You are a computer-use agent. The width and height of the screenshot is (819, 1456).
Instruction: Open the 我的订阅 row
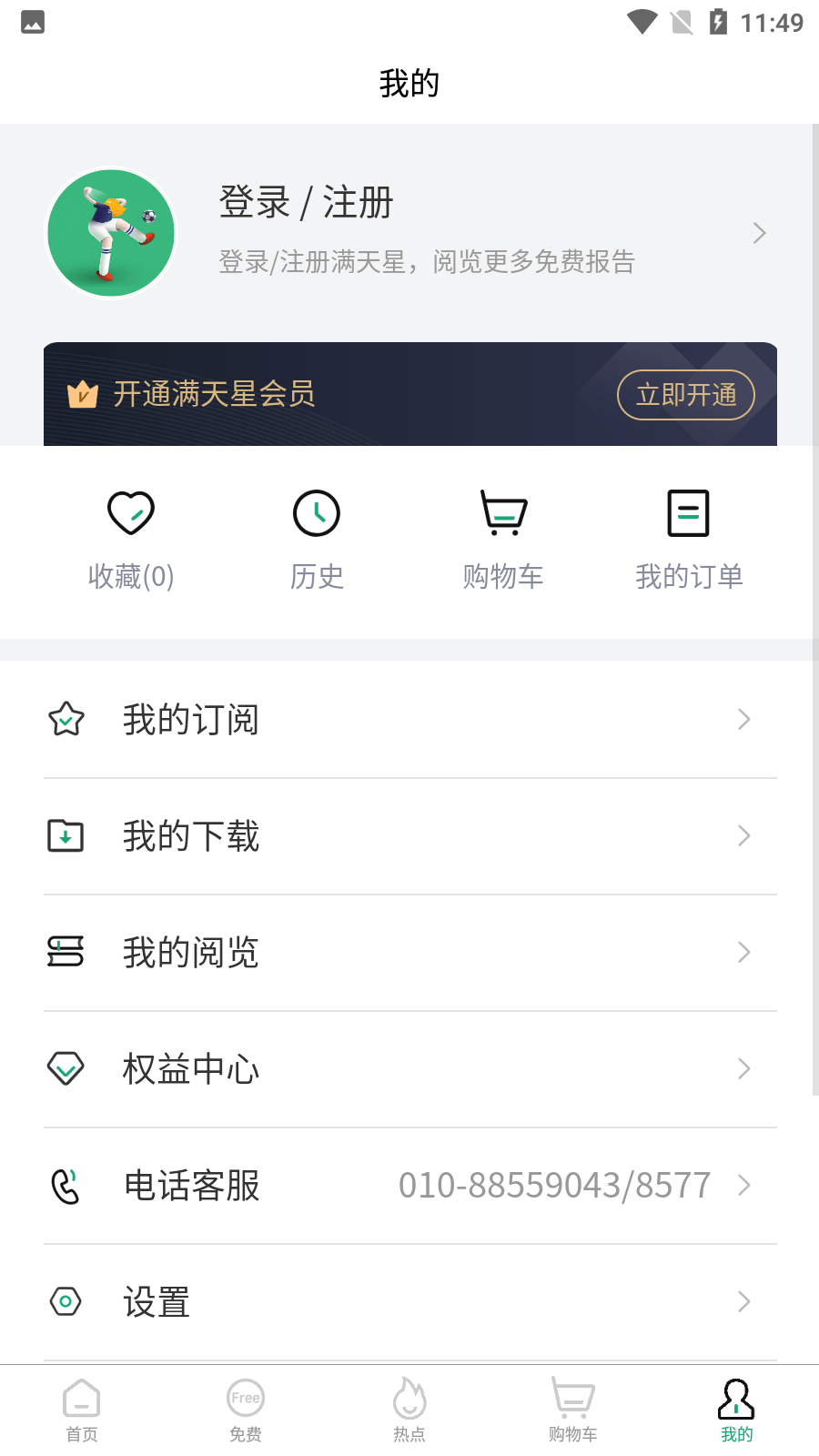pos(409,720)
